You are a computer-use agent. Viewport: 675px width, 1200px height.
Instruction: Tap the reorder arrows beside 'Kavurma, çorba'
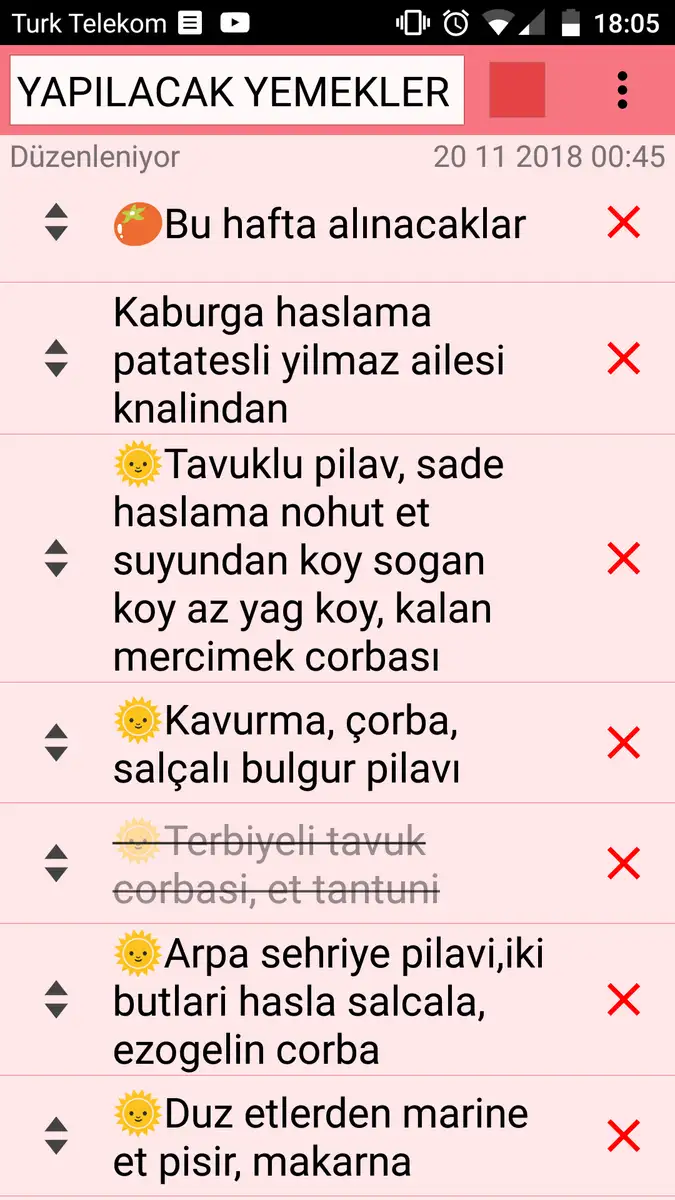[x=56, y=742]
